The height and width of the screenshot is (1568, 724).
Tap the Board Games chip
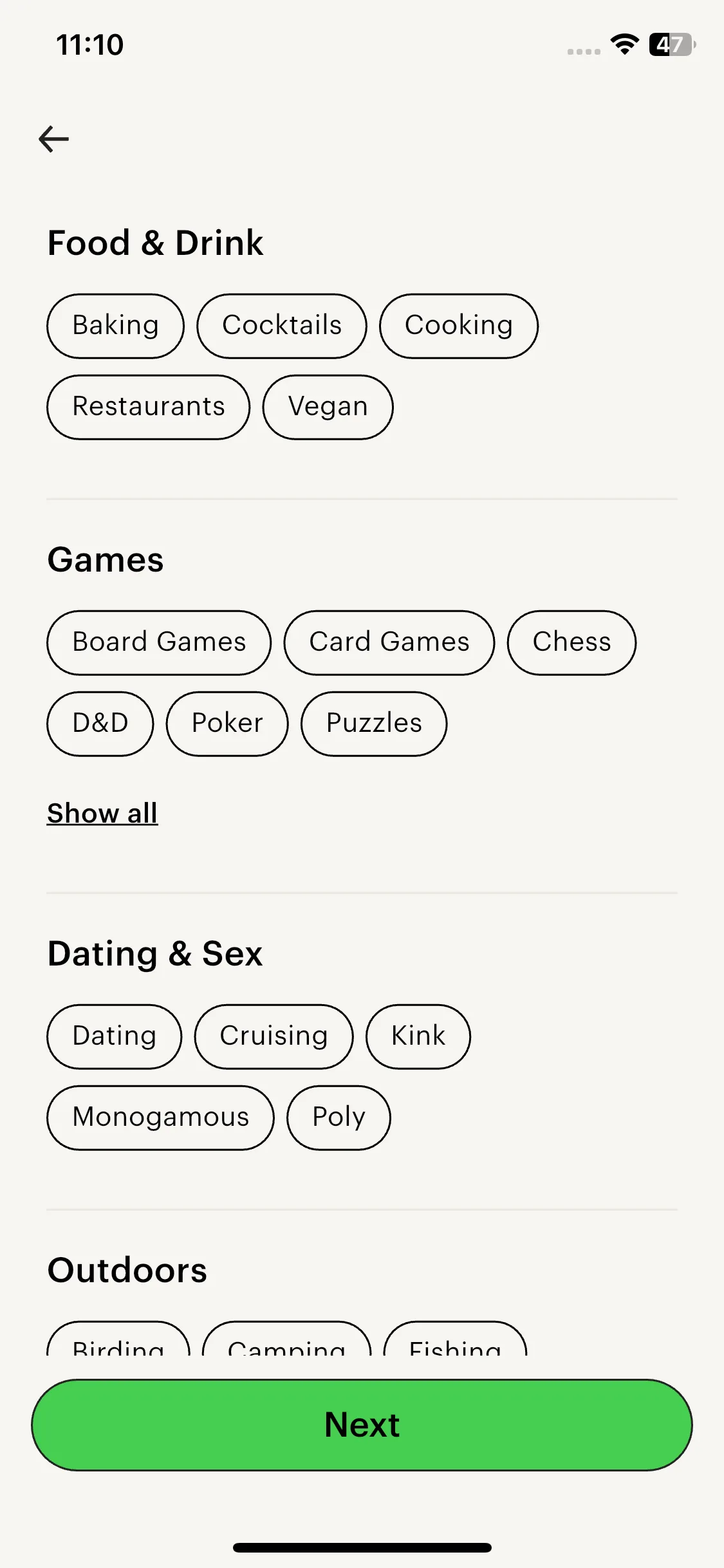[159, 642]
